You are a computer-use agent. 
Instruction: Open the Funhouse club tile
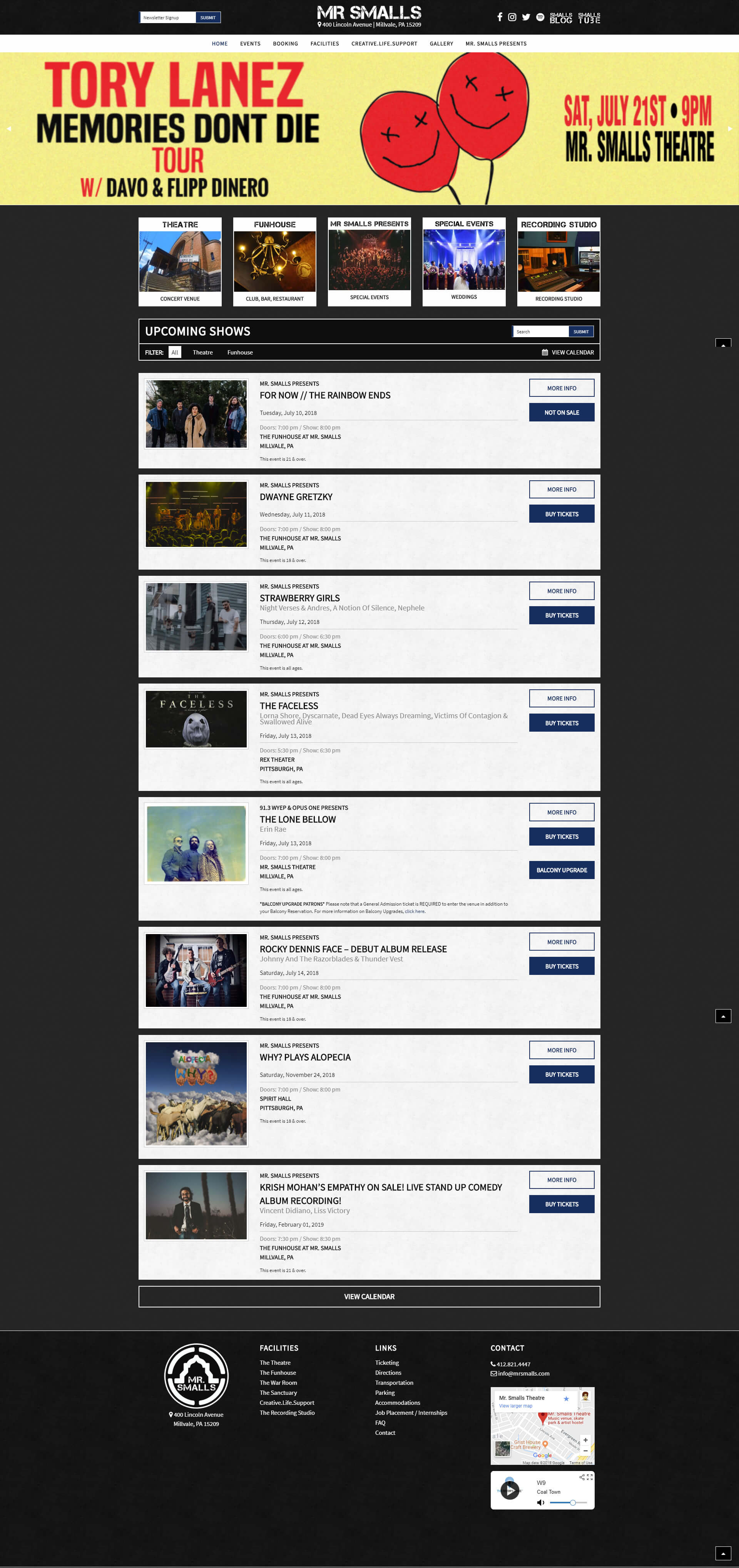(274, 262)
